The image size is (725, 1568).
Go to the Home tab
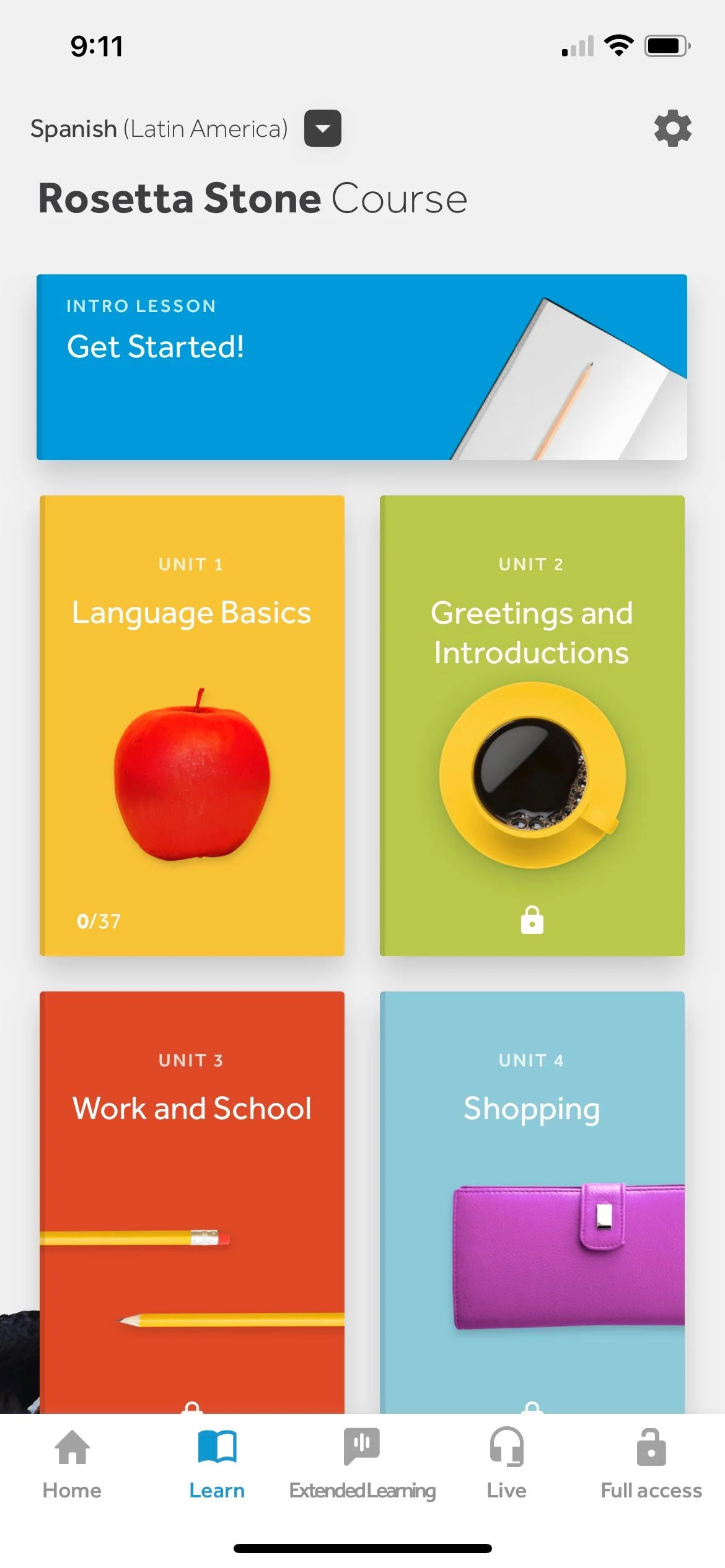pos(72,1464)
